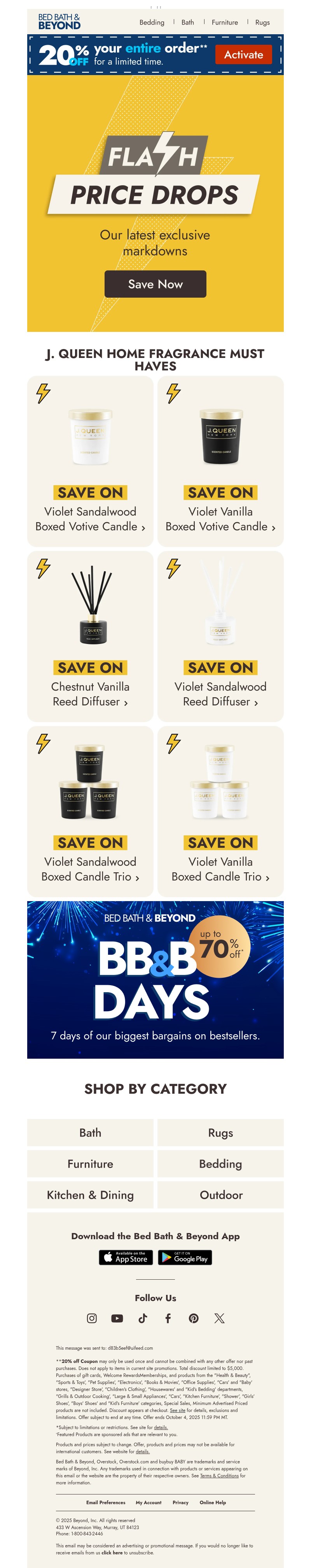Image resolution: width=311 pixels, height=1568 pixels.
Task: Get the app on Google Play
Action: click(184, 1257)
